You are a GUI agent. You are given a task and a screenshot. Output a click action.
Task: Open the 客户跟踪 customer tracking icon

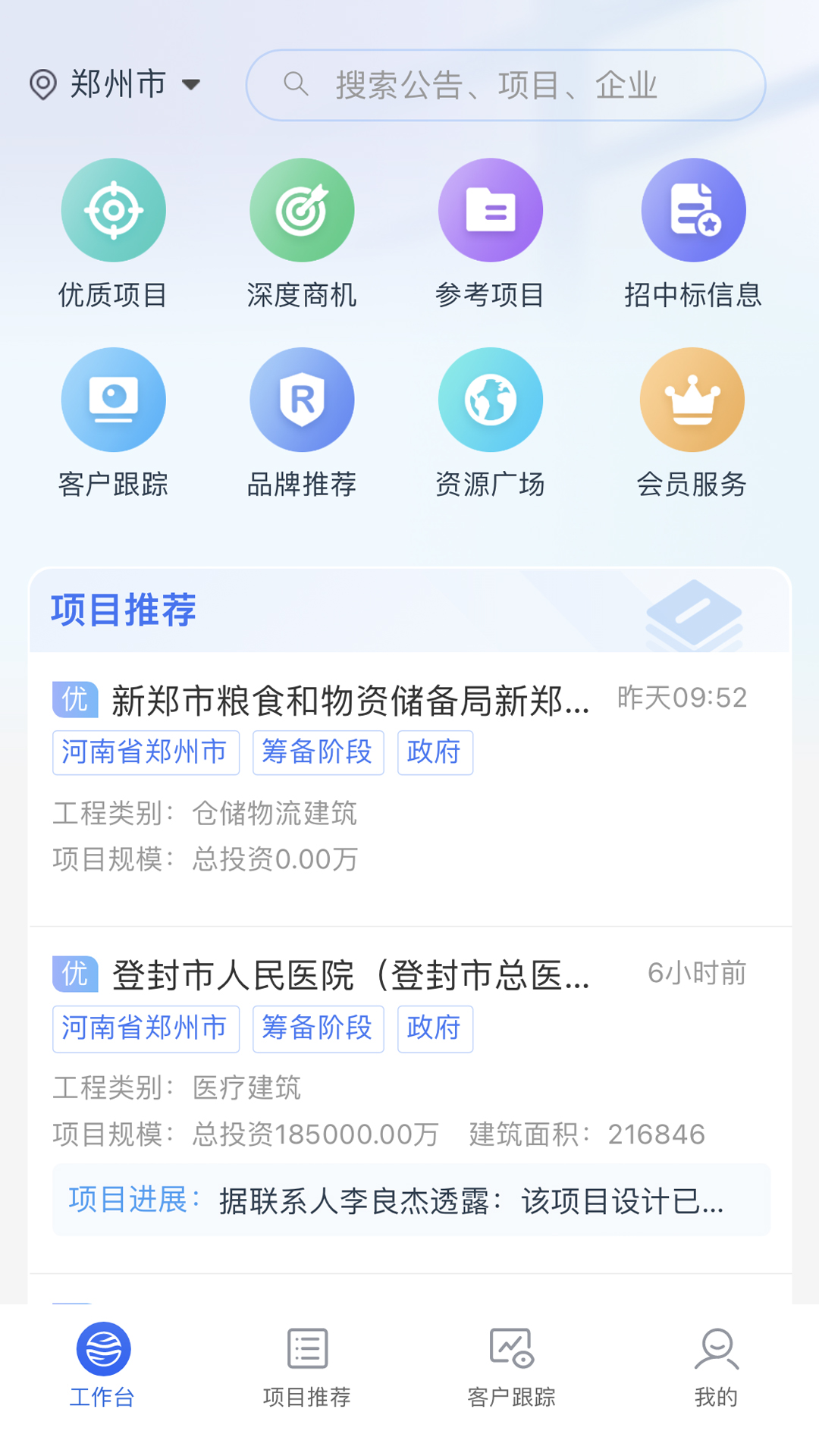pyautogui.click(x=114, y=400)
